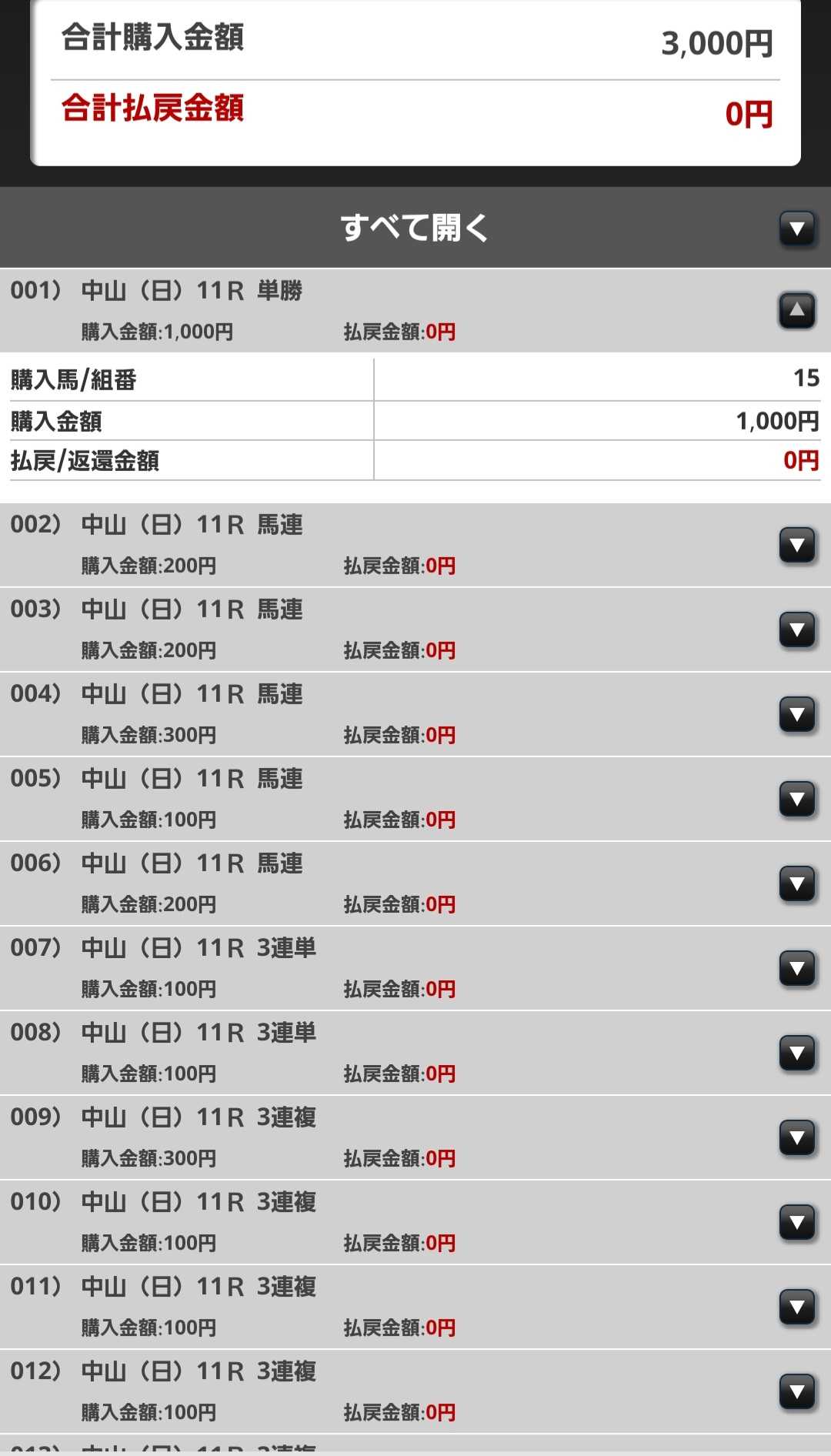Expand bet 006 馬連 details
Image resolution: width=831 pixels, height=1456 pixels.
(x=796, y=883)
